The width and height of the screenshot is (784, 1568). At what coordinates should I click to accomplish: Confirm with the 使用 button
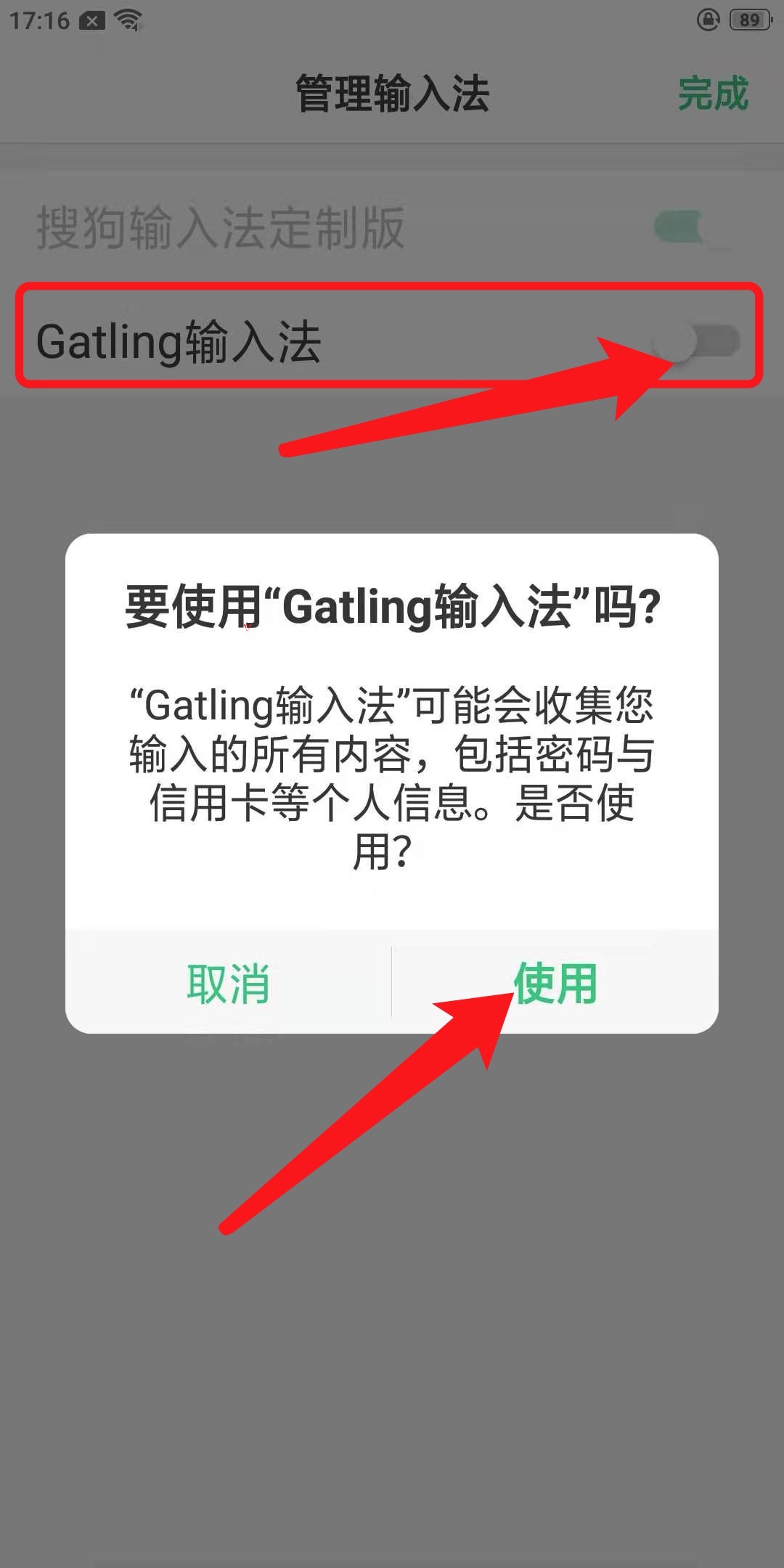point(555,984)
